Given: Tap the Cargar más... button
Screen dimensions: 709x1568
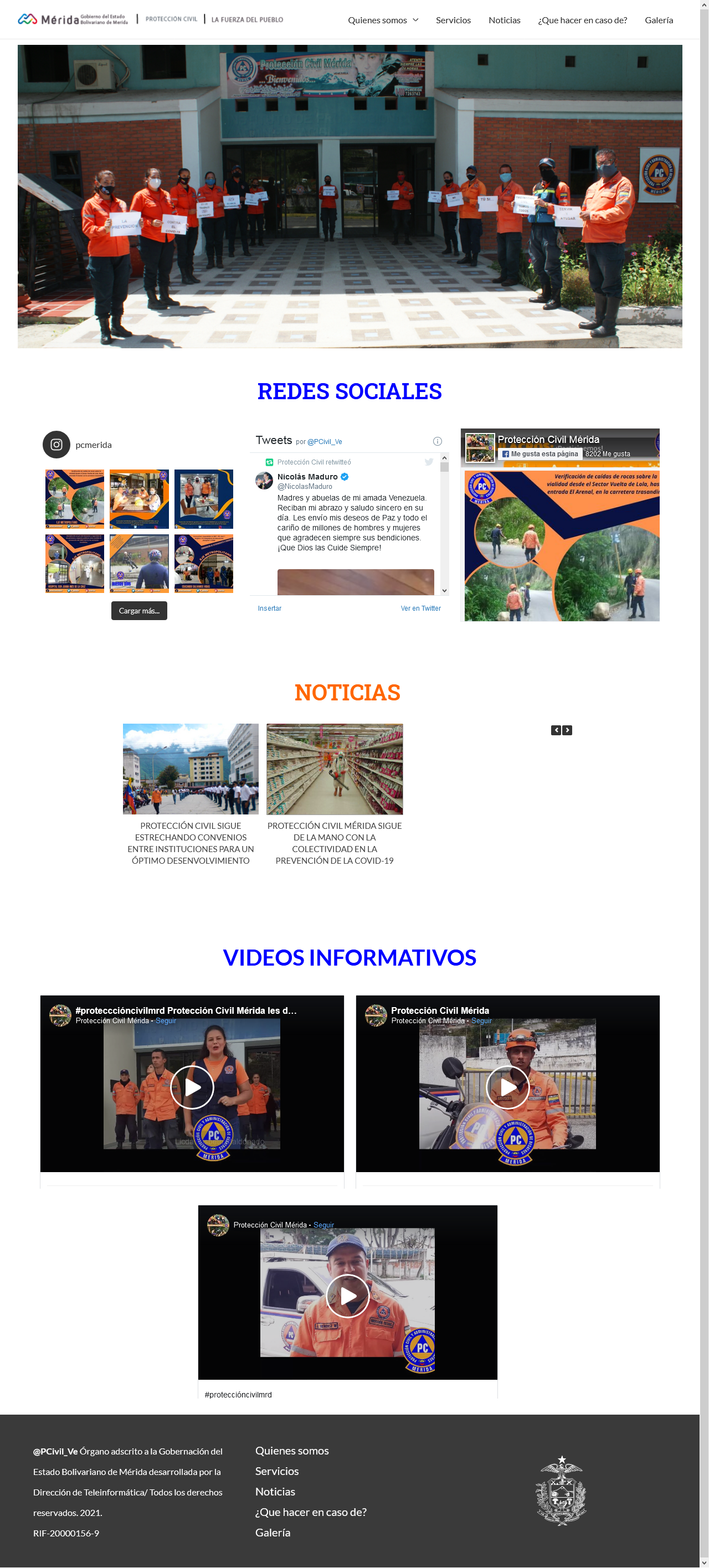Looking at the screenshot, I should (139, 611).
